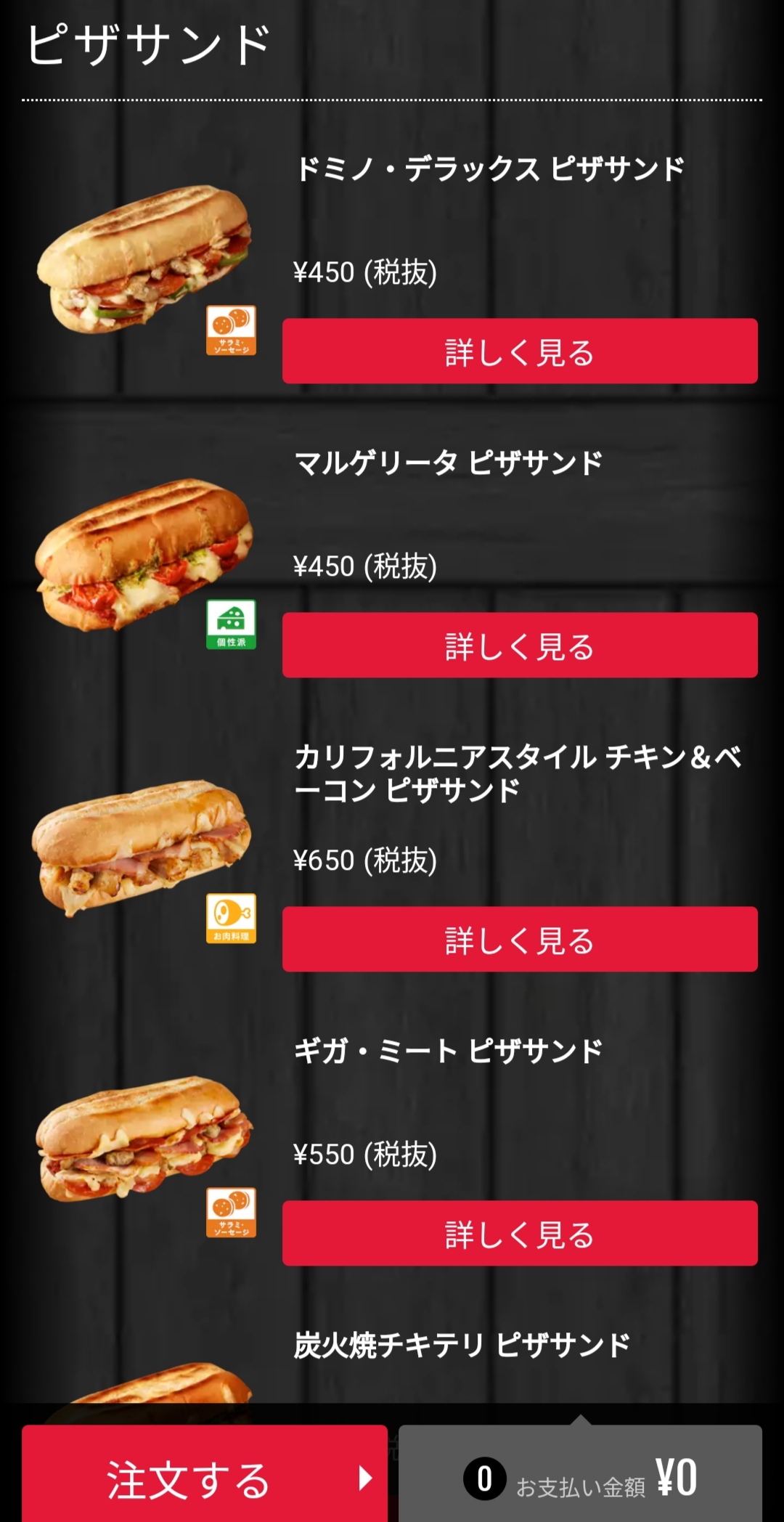Viewport: 784px width, 1522px height.
Task: Open the ギガ・ミート ピザサンド image
Action: pyautogui.click(x=144, y=1140)
